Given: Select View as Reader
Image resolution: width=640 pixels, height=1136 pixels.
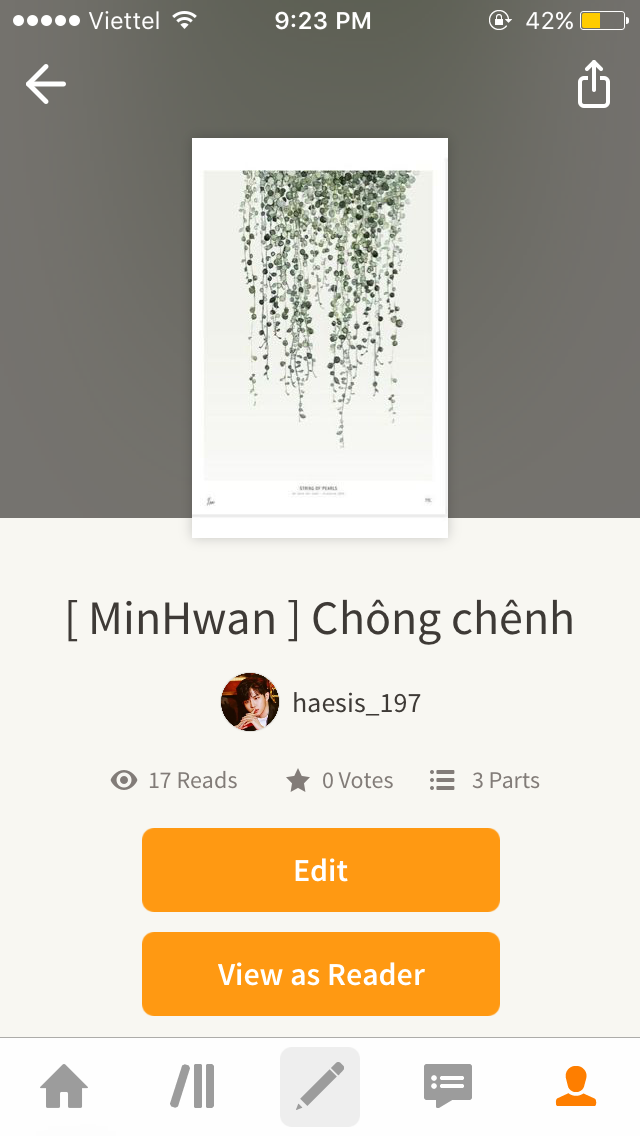Looking at the screenshot, I should pos(320,974).
